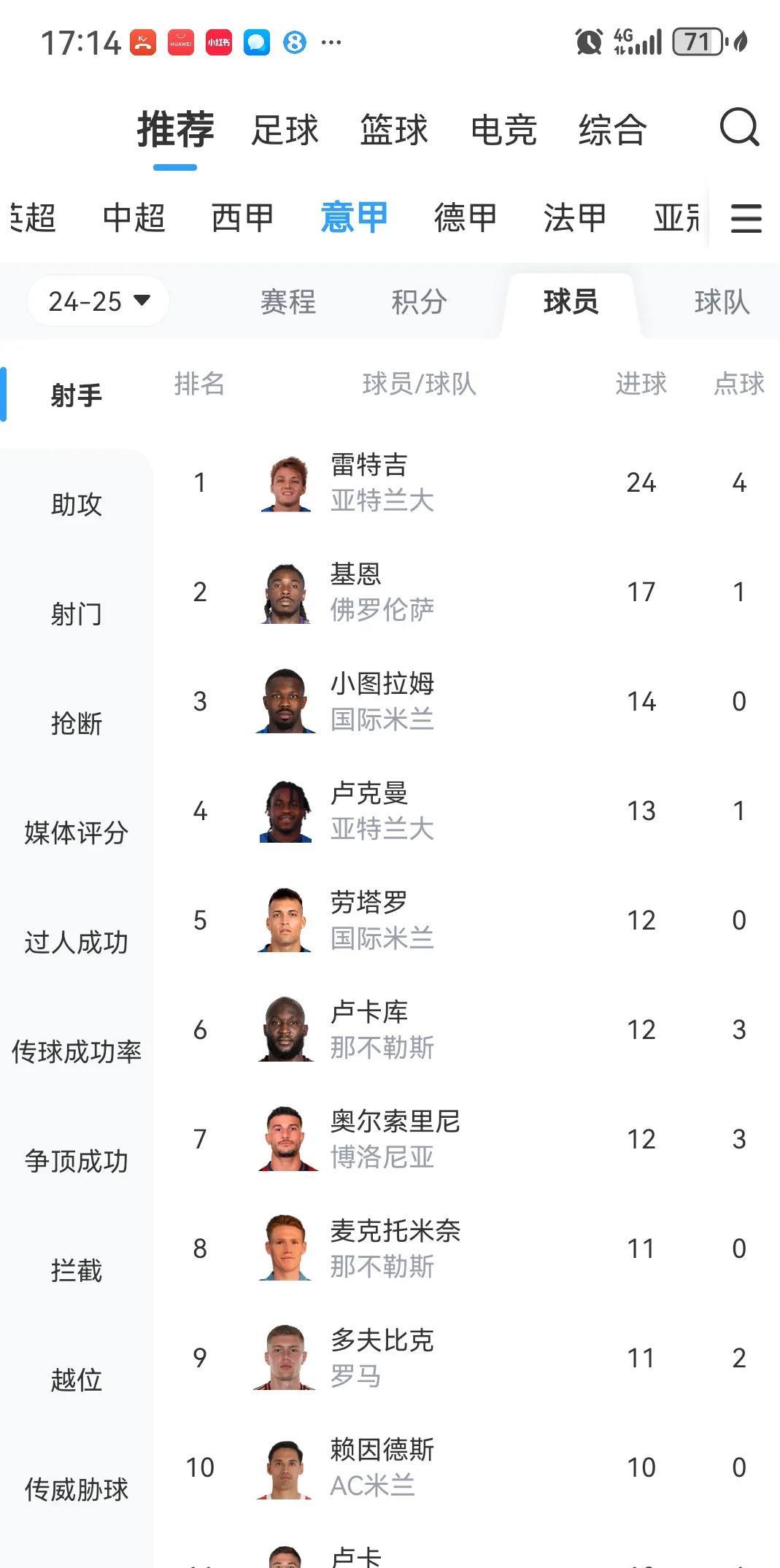Switch to the 赛程 tab
Screen dimensions: 780x1568
[288, 301]
